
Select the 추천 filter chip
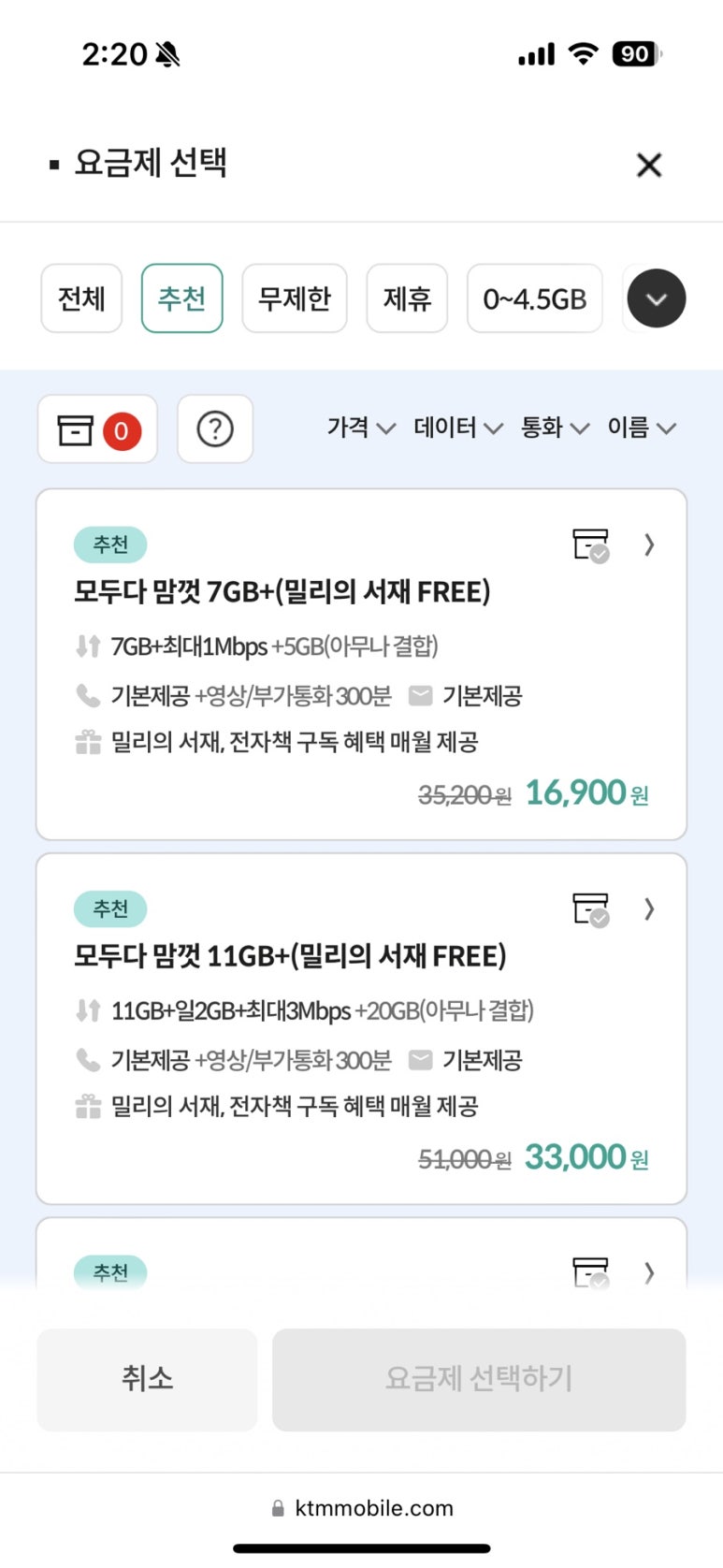pyautogui.click(x=181, y=298)
